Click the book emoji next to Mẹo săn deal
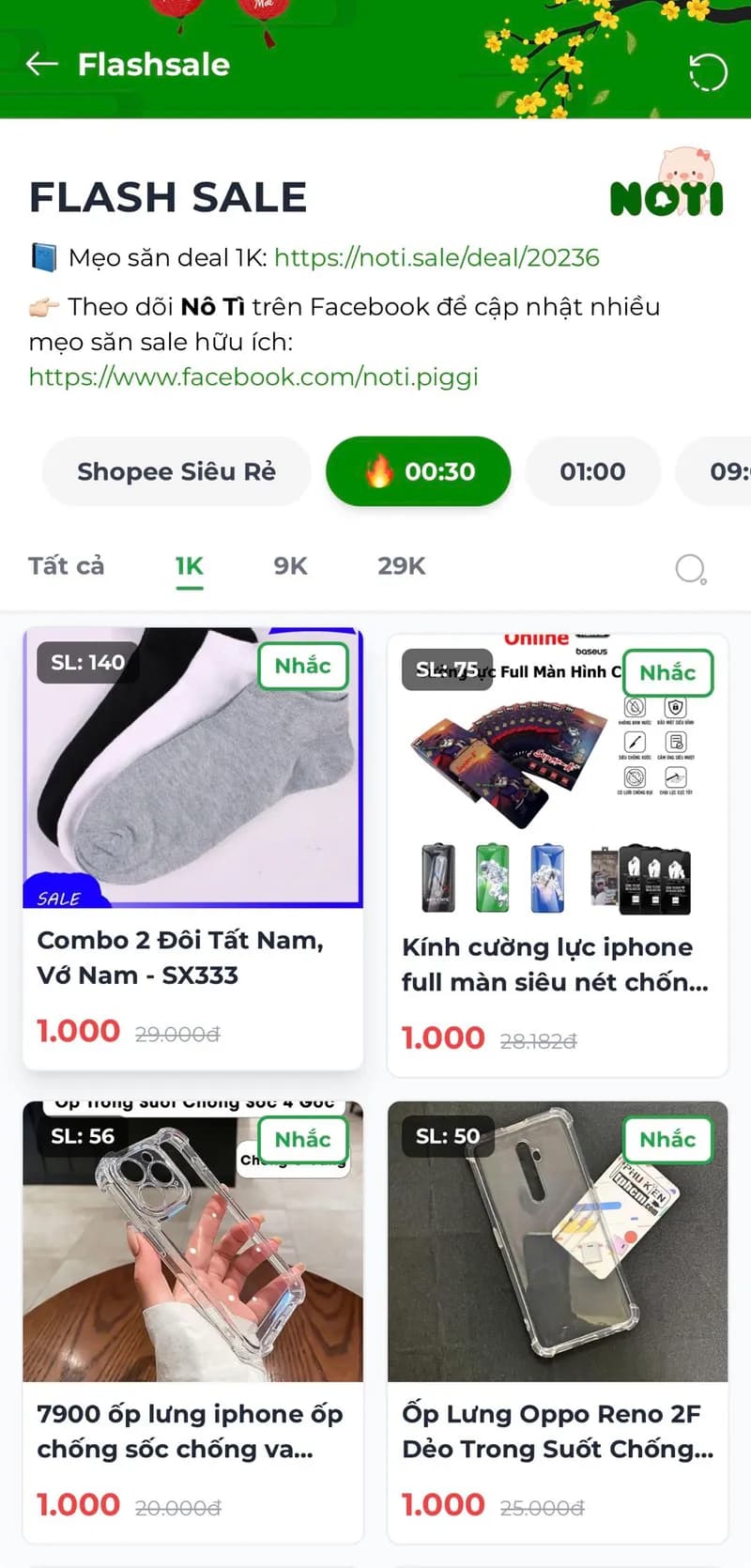The width and height of the screenshot is (751, 1568). [x=39, y=256]
